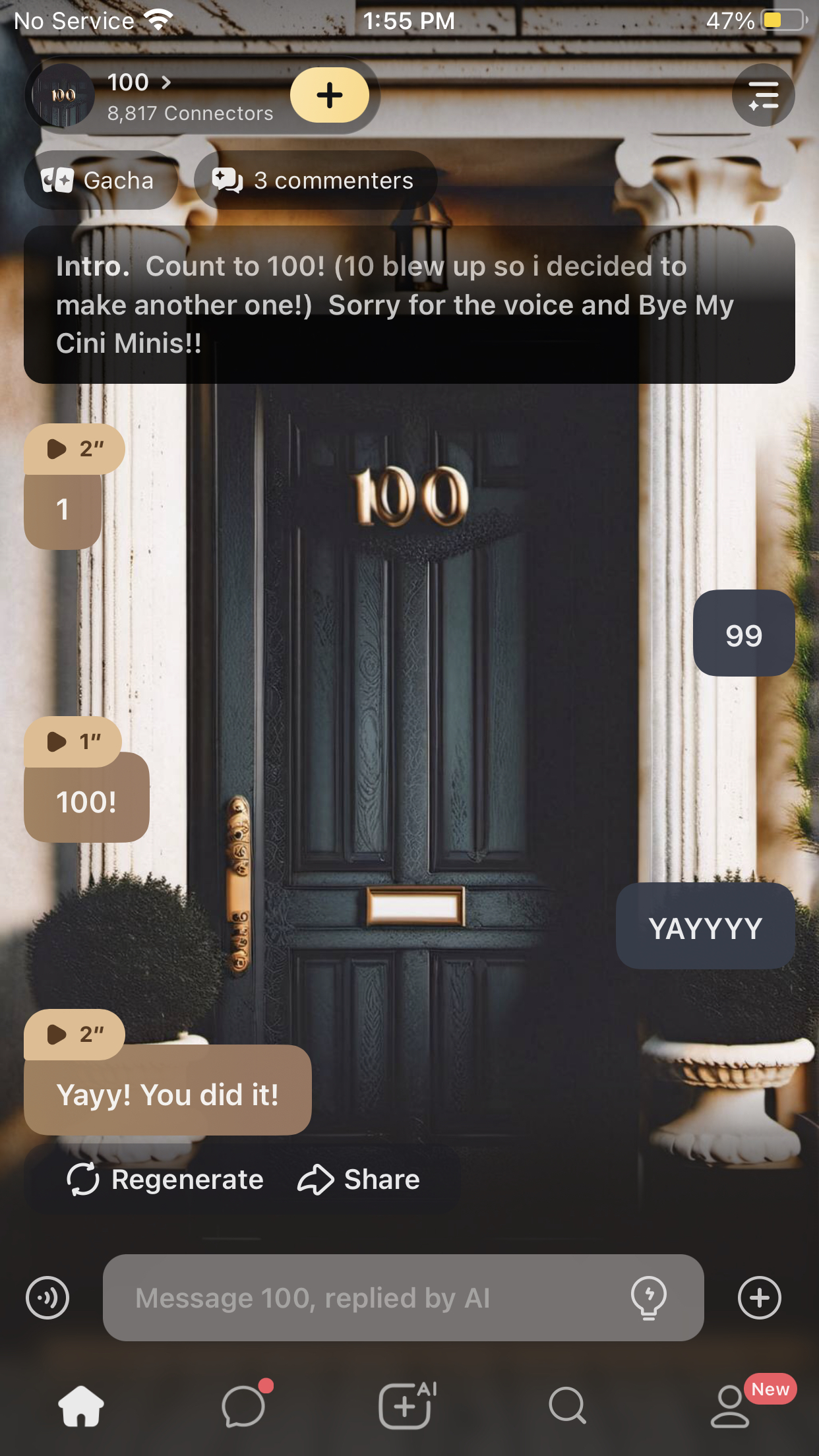Go to the Home tab
Viewport: 819px width, 1456px height.
[x=81, y=1406]
